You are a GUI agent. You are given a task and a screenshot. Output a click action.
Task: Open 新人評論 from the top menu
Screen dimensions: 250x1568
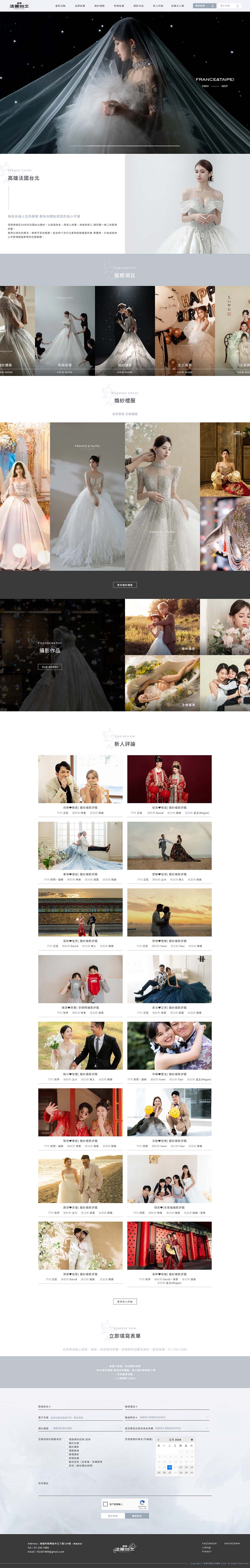158,6
